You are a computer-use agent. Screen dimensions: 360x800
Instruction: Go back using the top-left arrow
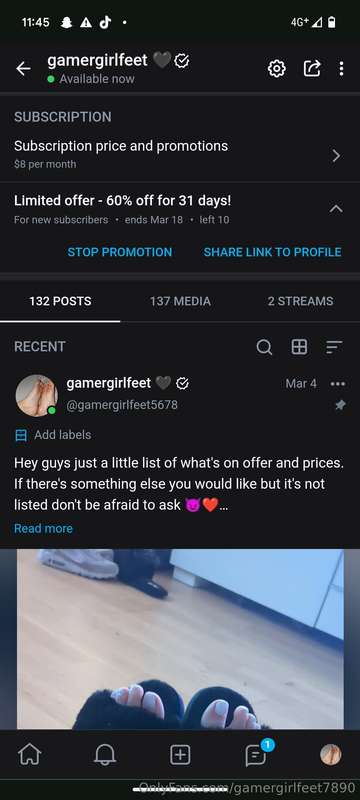click(23, 69)
